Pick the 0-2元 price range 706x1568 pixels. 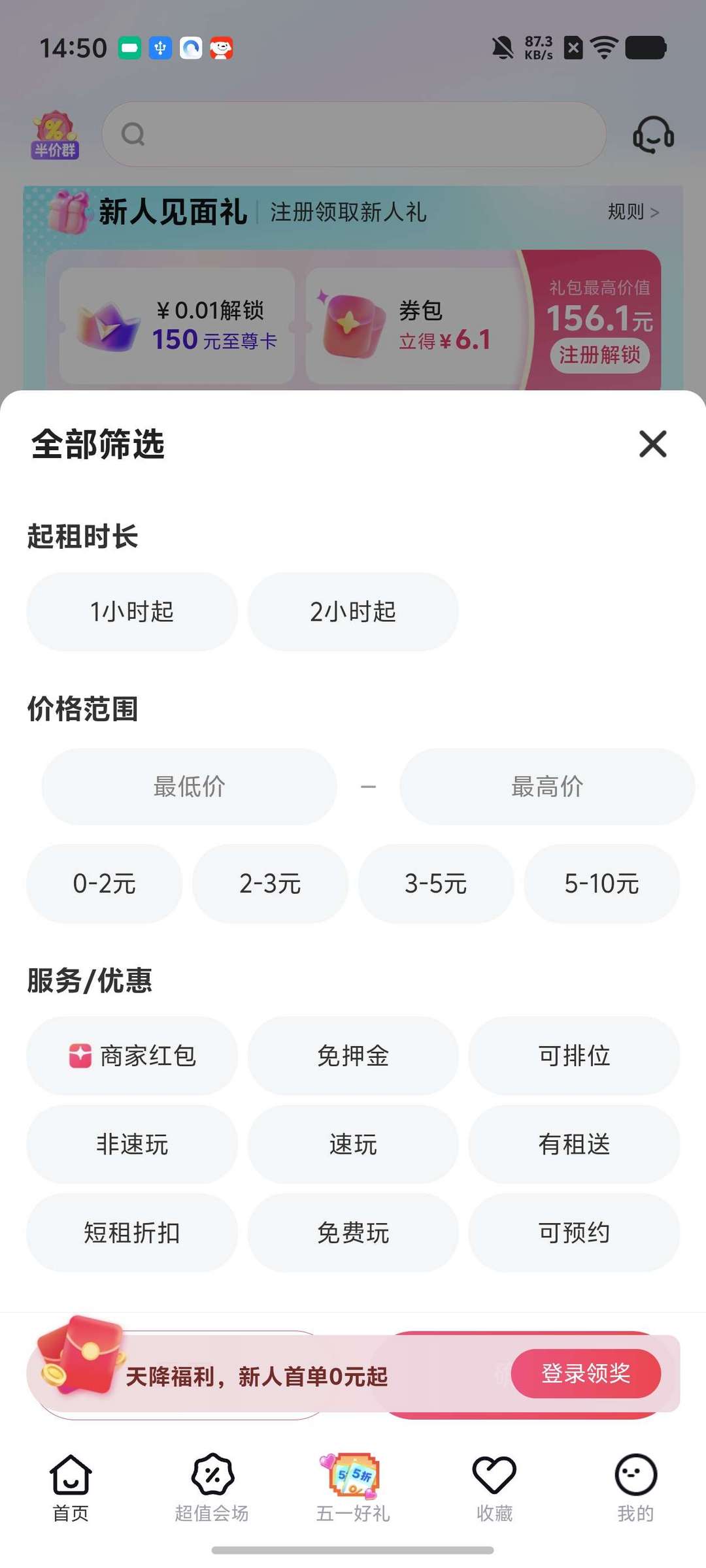tap(105, 883)
